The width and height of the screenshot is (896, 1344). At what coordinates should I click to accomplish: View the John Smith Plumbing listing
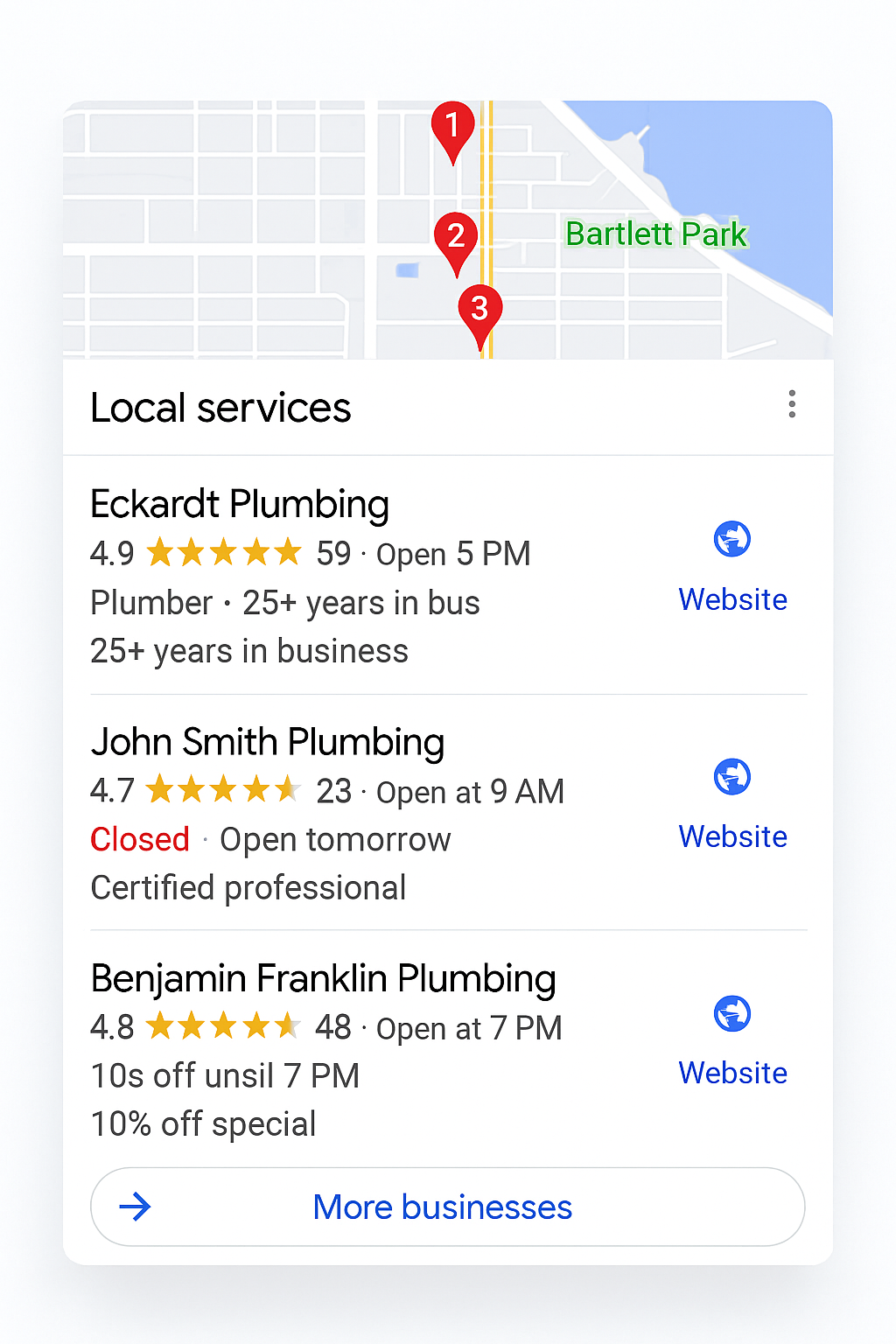point(268,742)
